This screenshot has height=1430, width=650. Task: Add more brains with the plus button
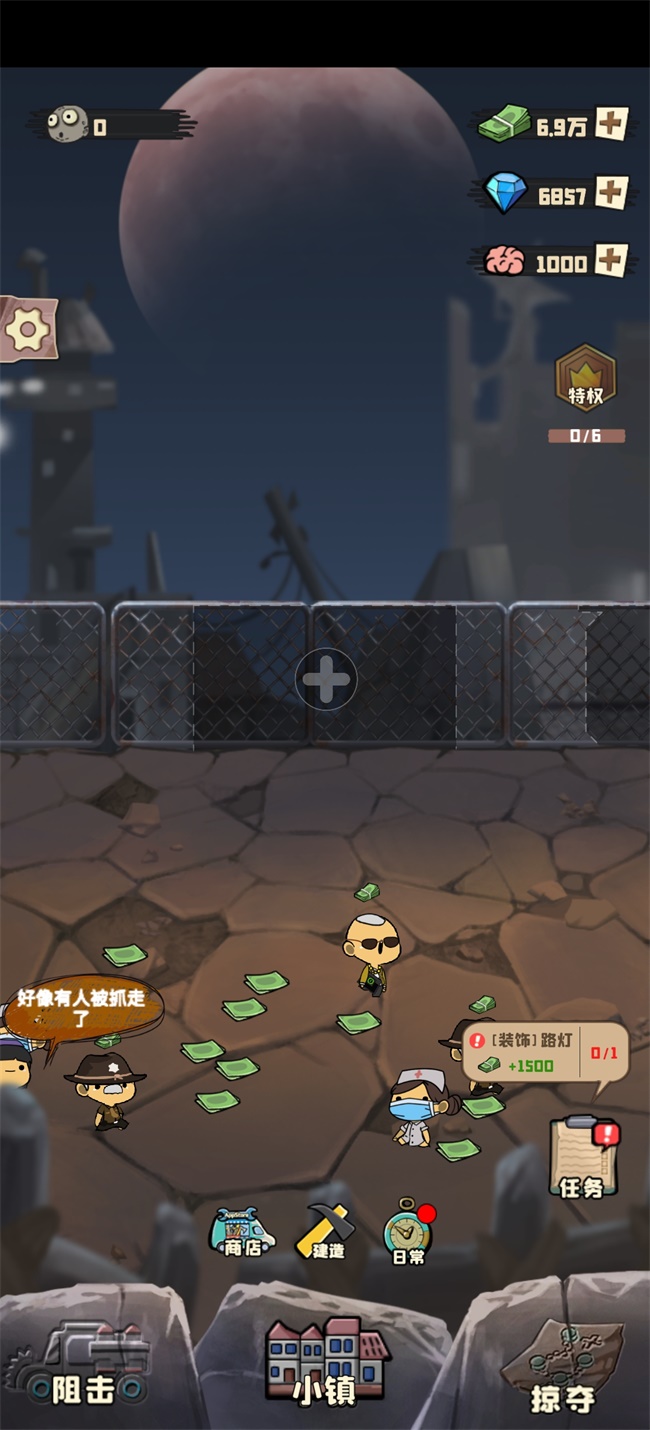611,260
